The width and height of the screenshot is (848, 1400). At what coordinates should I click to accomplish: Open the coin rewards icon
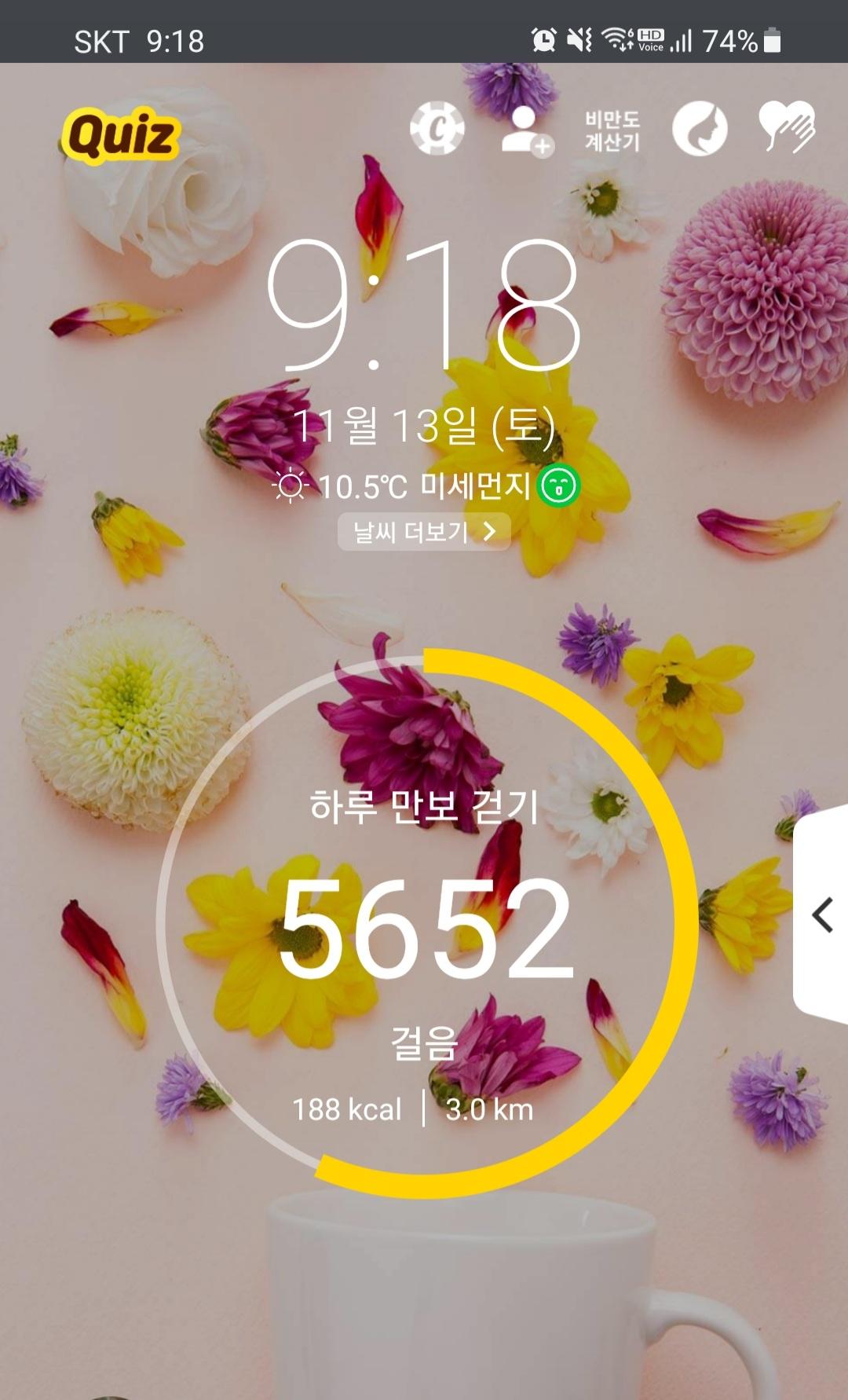pyautogui.click(x=437, y=128)
